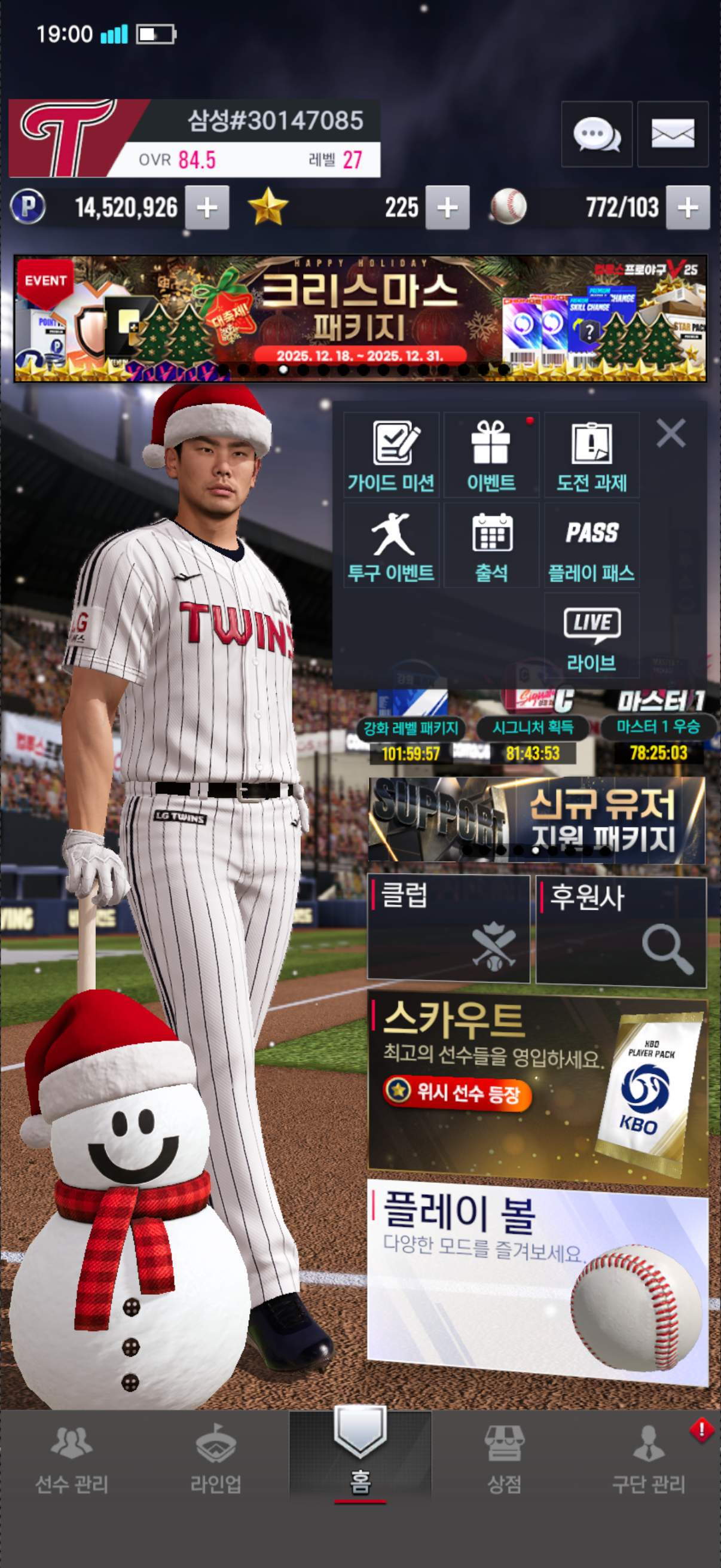Screen dimensions: 721x1568
Task: Open the chat bubble icon
Action: coord(596,134)
